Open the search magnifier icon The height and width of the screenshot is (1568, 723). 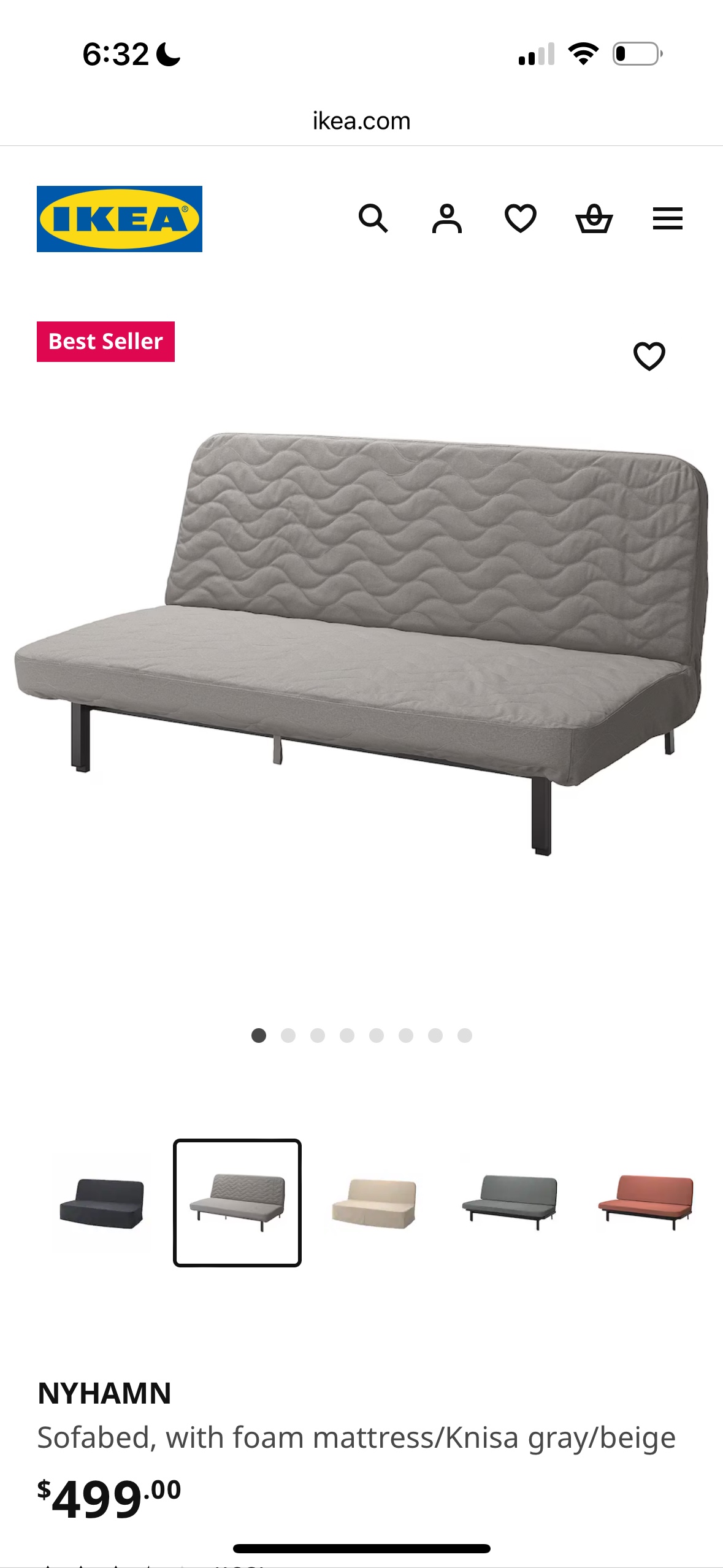click(x=373, y=218)
